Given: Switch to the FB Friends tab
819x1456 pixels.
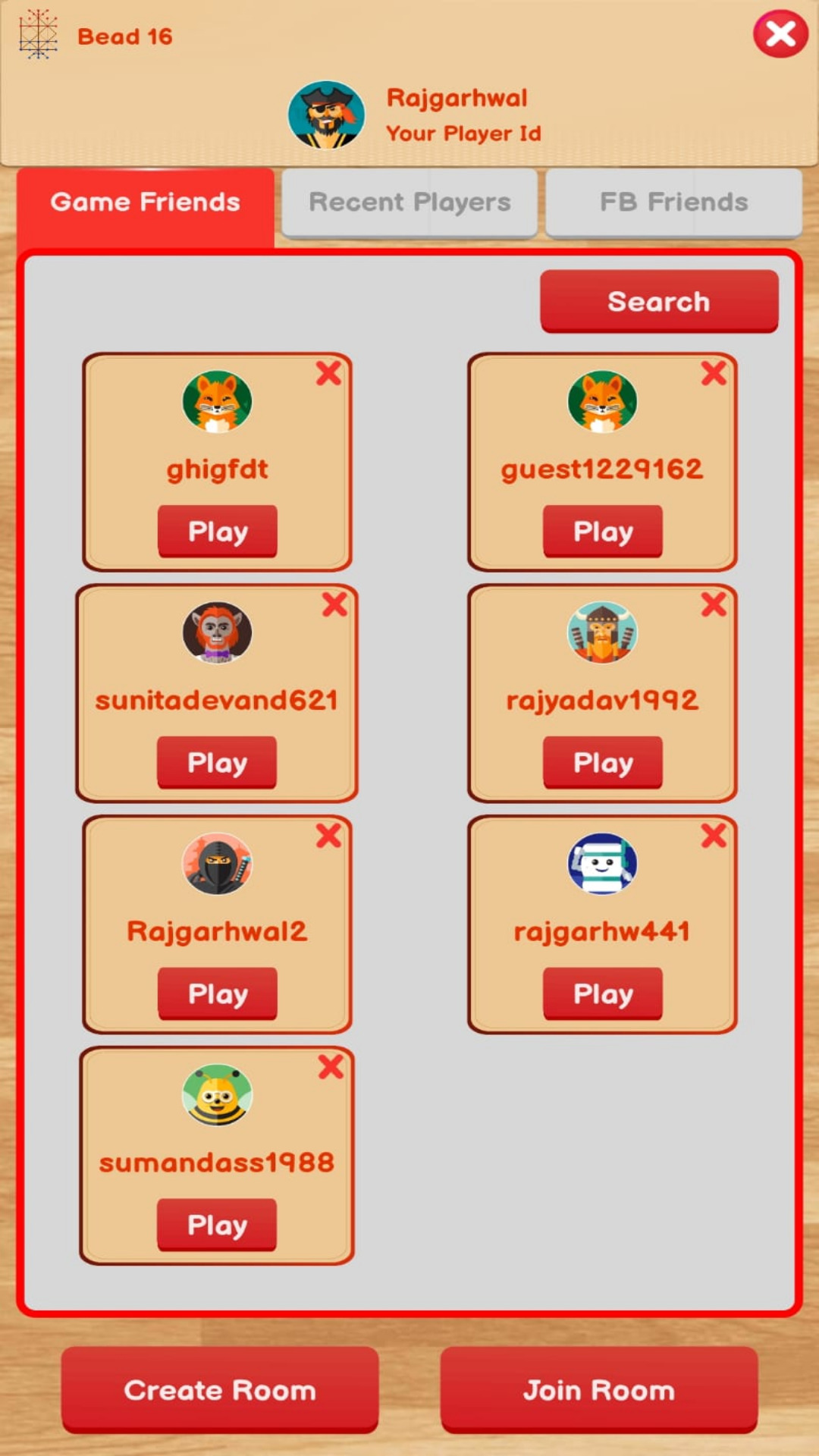Looking at the screenshot, I should 673,202.
